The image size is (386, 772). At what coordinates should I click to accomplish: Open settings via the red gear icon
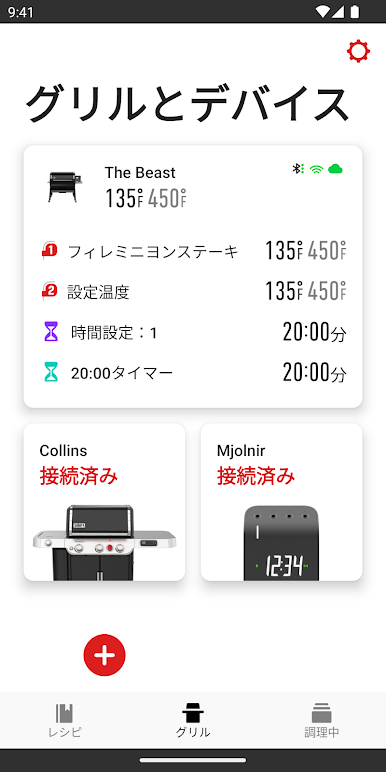click(358, 51)
